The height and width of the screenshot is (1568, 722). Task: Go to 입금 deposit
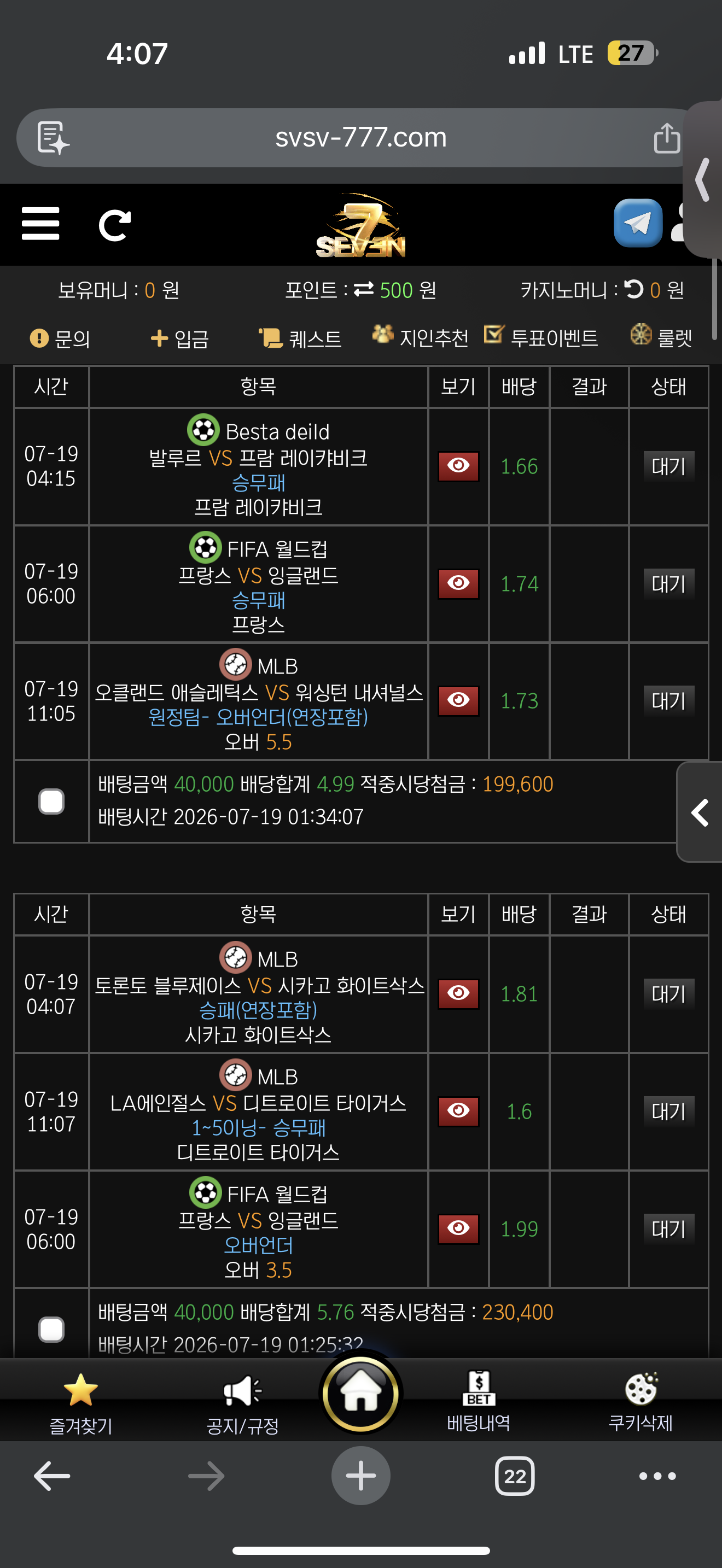(180, 338)
